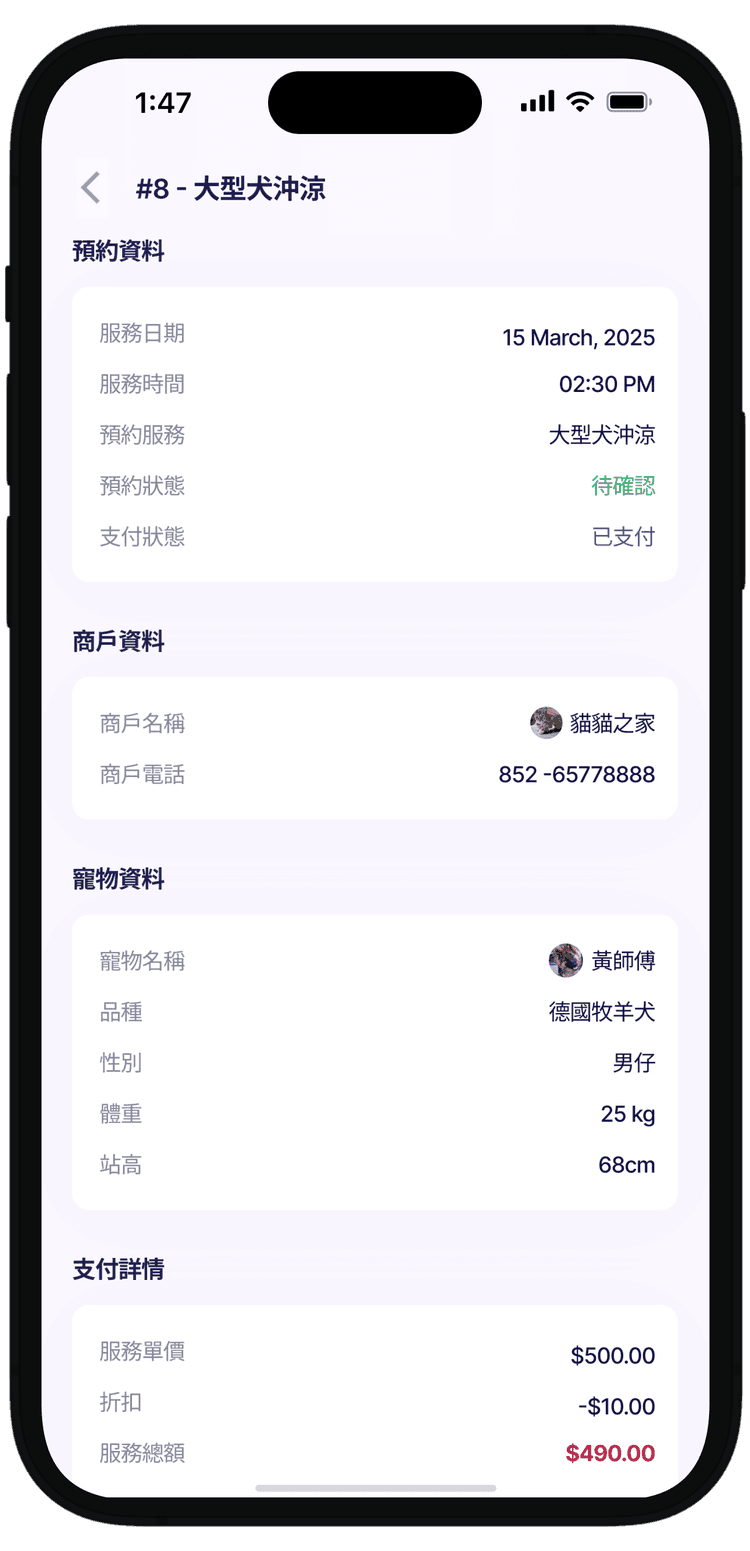Call the merchant phone 852-65778888
This screenshot has height=1551, width=750.
(x=577, y=774)
